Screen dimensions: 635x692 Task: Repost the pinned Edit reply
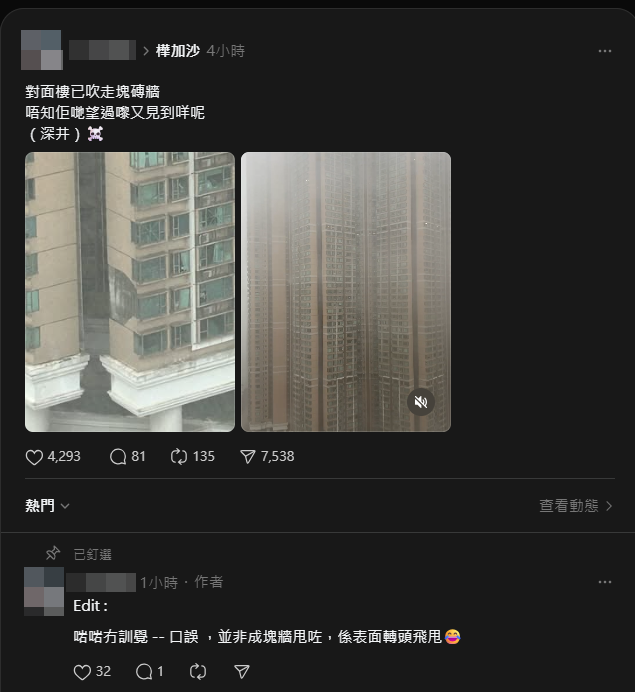point(197,672)
